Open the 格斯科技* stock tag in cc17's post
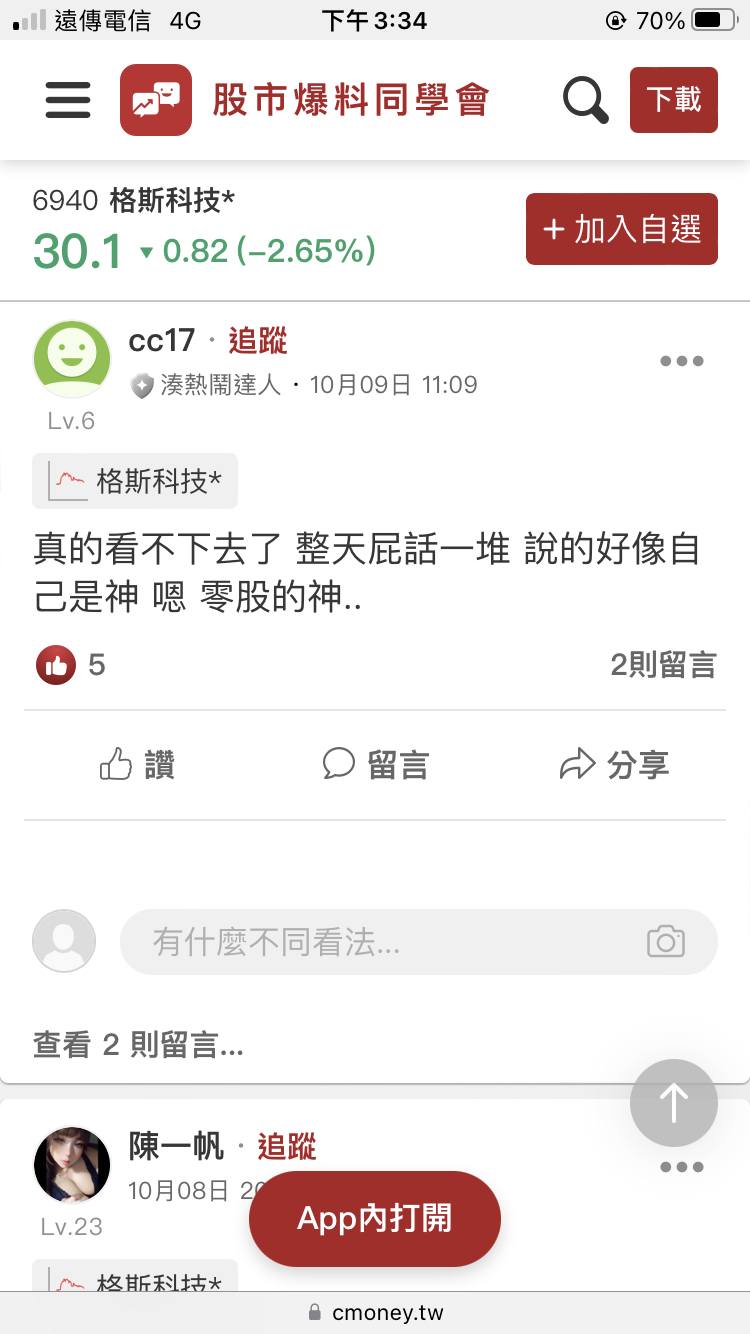 pos(135,481)
